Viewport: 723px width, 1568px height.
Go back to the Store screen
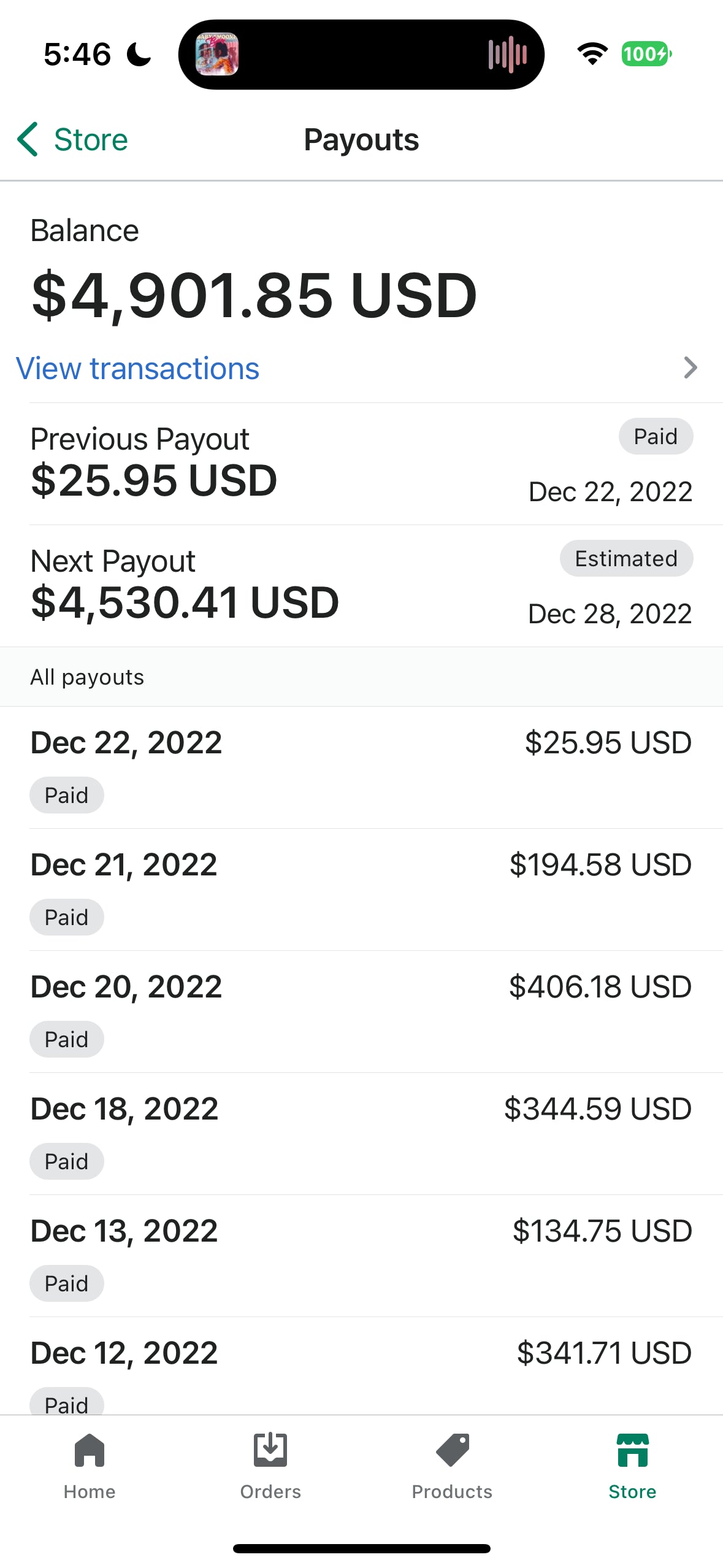[72, 140]
